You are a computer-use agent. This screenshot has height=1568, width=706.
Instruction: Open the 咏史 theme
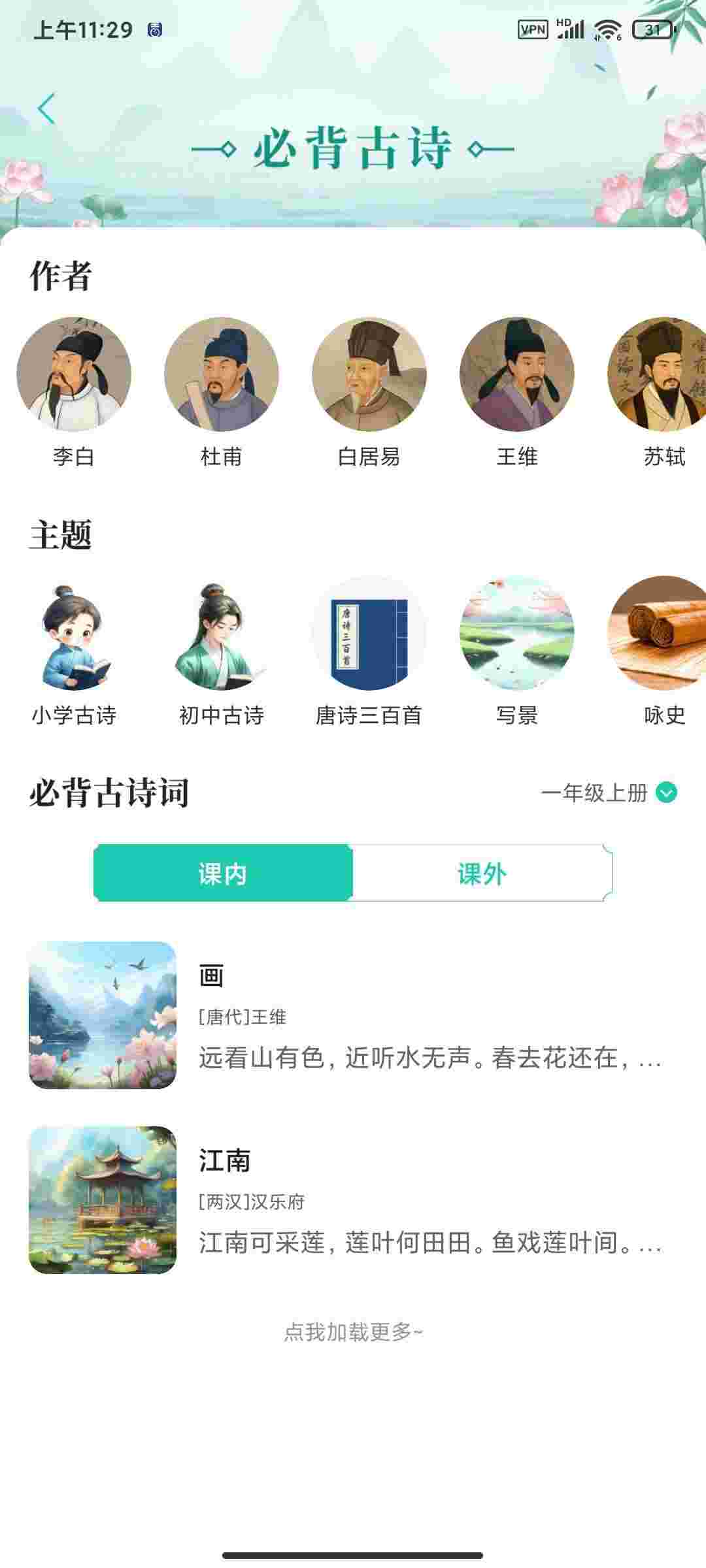tap(660, 634)
